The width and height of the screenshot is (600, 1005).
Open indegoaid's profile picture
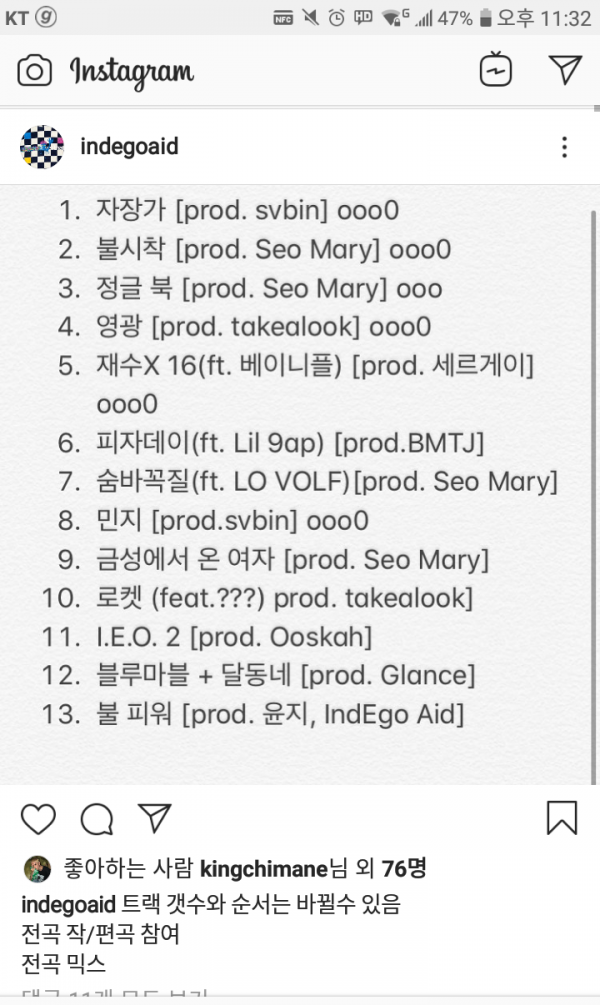(42, 147)
